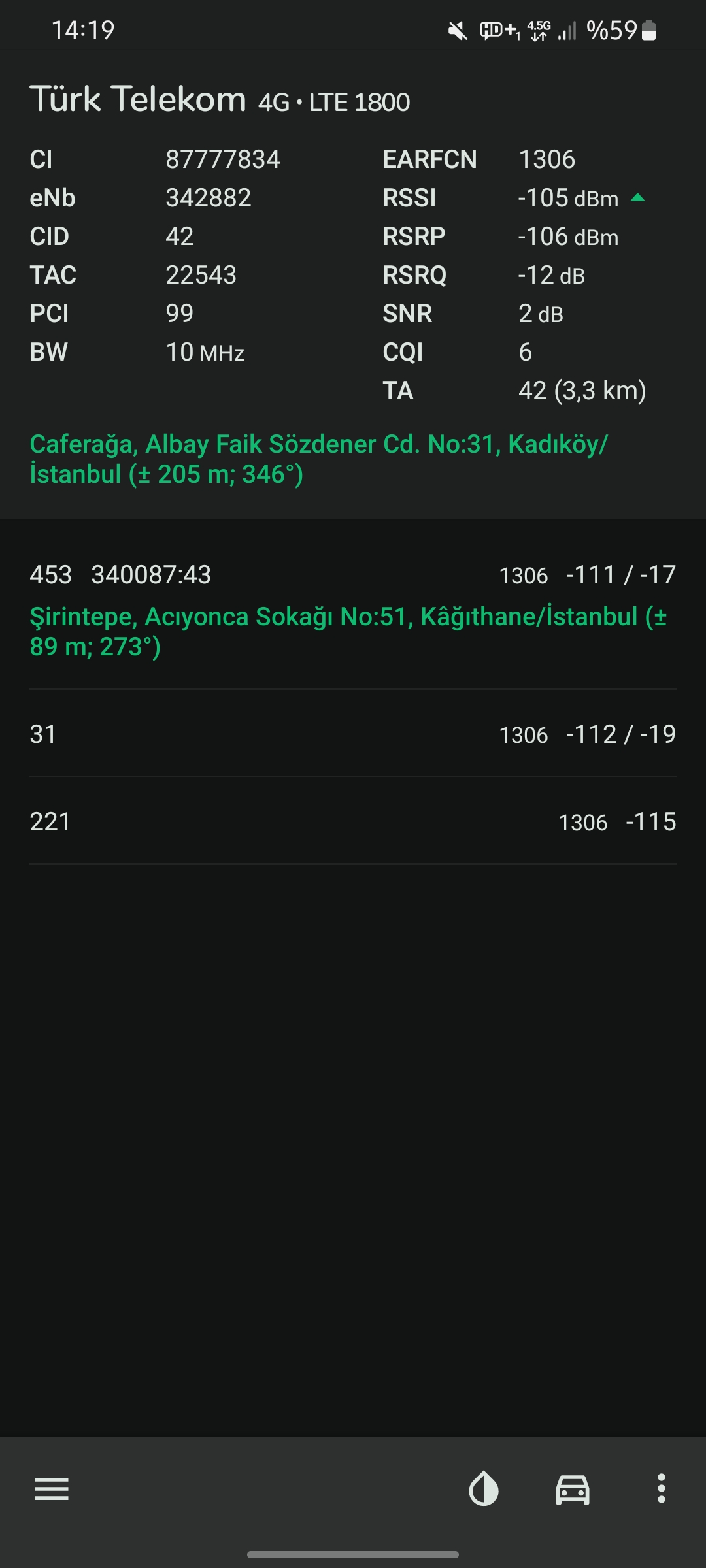
Task: Select neighbor cell row with PCI 31
Action: coord(353,734)
